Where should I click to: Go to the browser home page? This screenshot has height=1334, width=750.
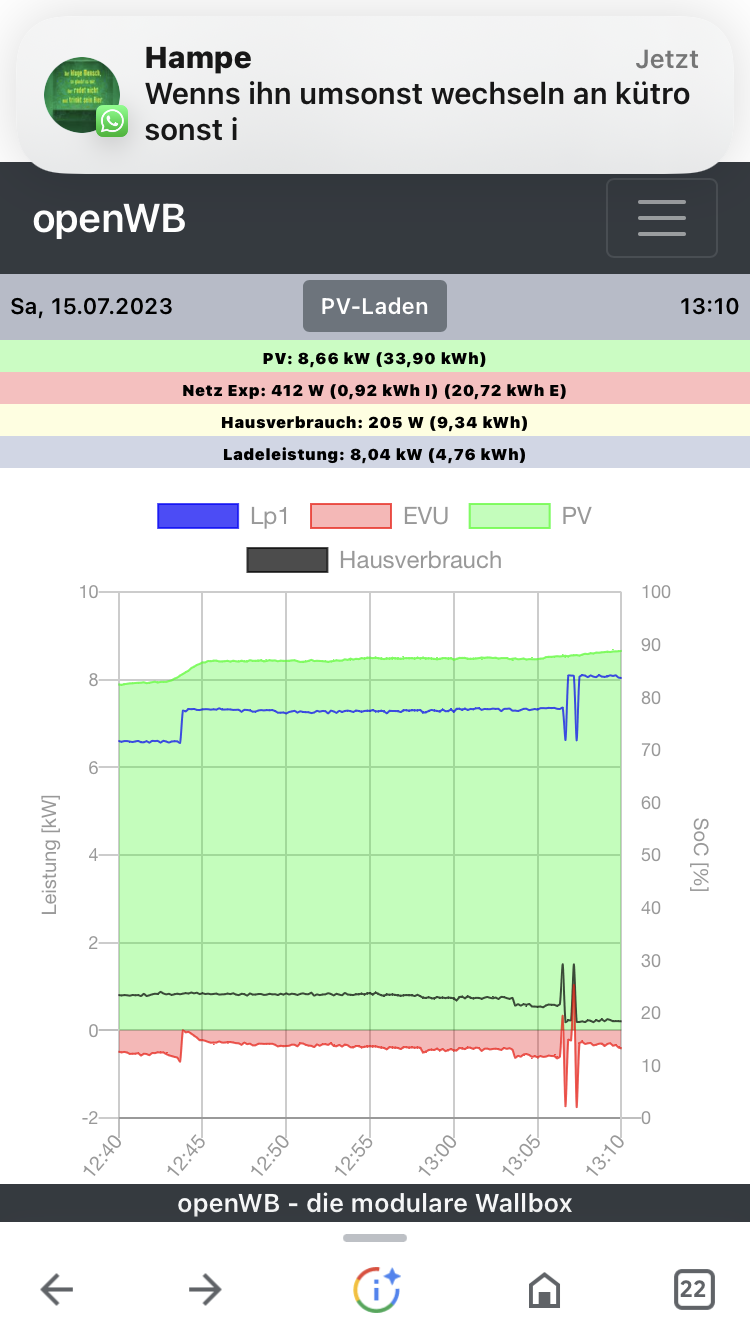[x=544, y=1290]
